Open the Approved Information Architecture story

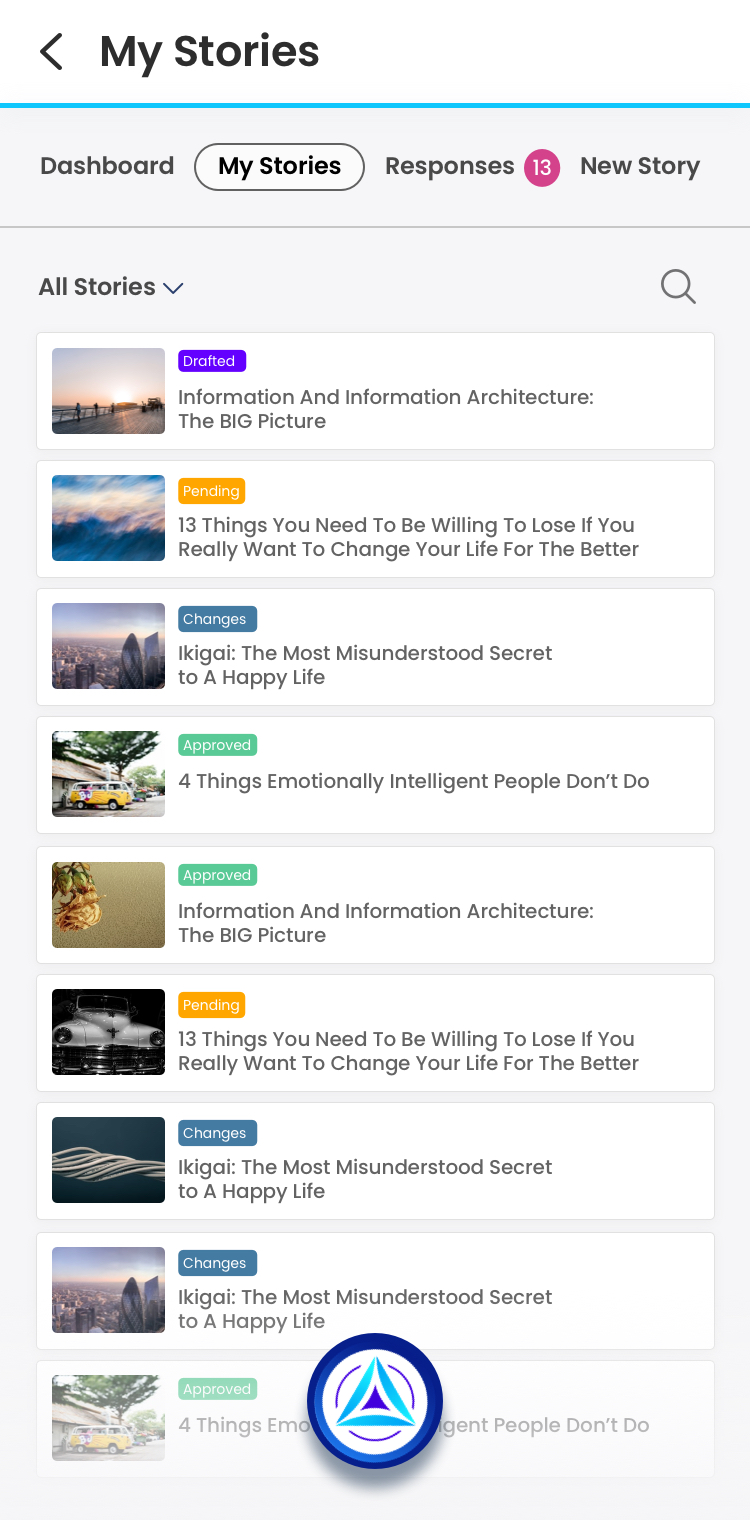(x=385, y=922)
